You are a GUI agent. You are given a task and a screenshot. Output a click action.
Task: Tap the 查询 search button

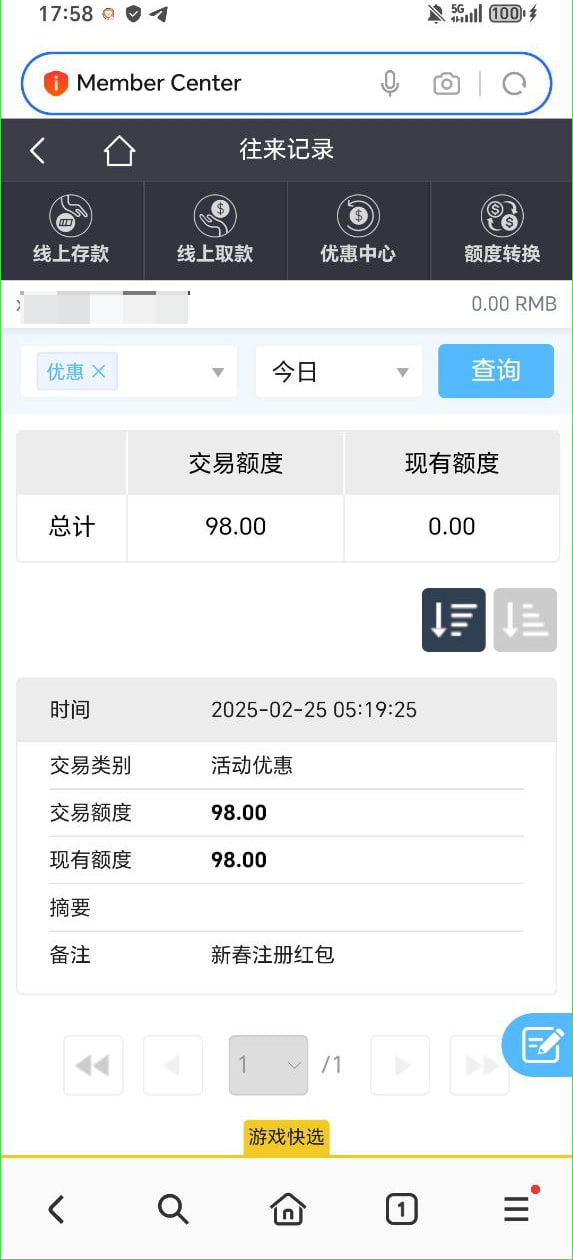(496, 371)
